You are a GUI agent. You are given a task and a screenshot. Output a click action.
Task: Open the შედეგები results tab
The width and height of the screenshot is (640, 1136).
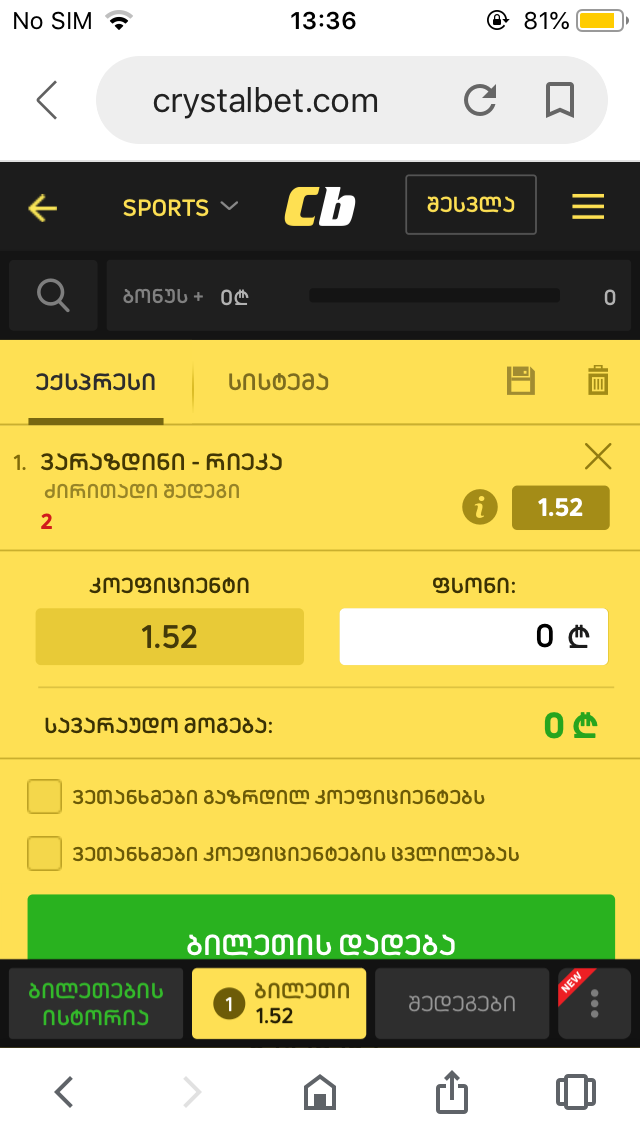pyautogui.click(x=462, y=1003)
